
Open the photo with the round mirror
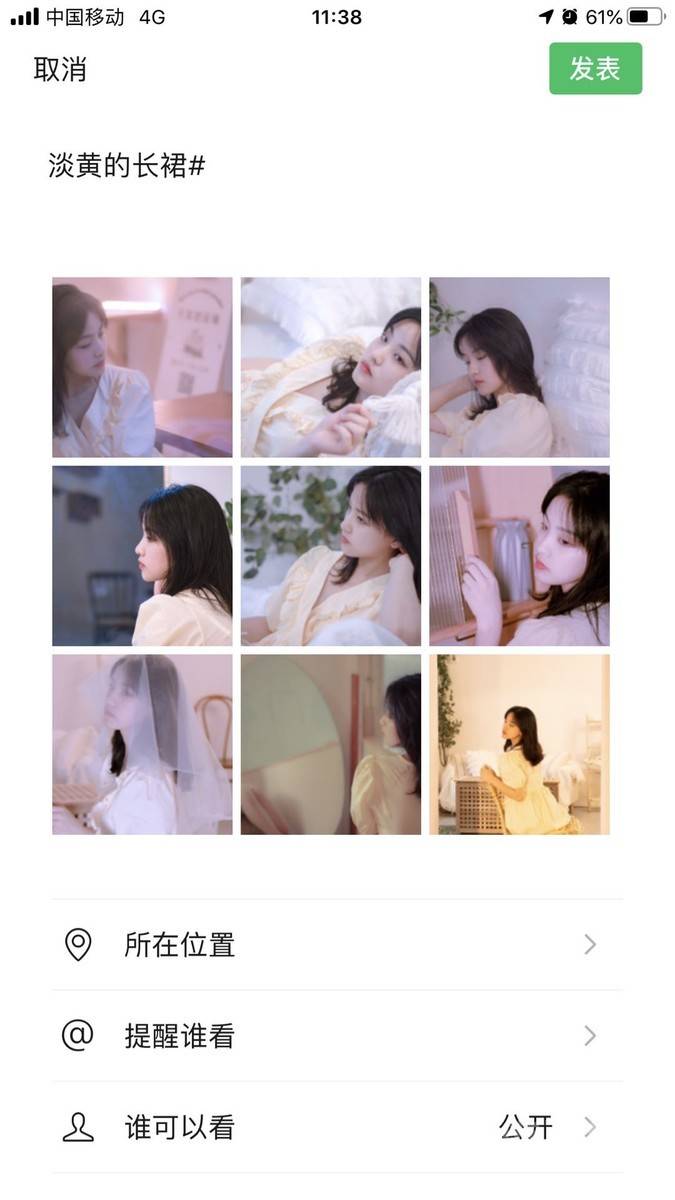(330, 744)
